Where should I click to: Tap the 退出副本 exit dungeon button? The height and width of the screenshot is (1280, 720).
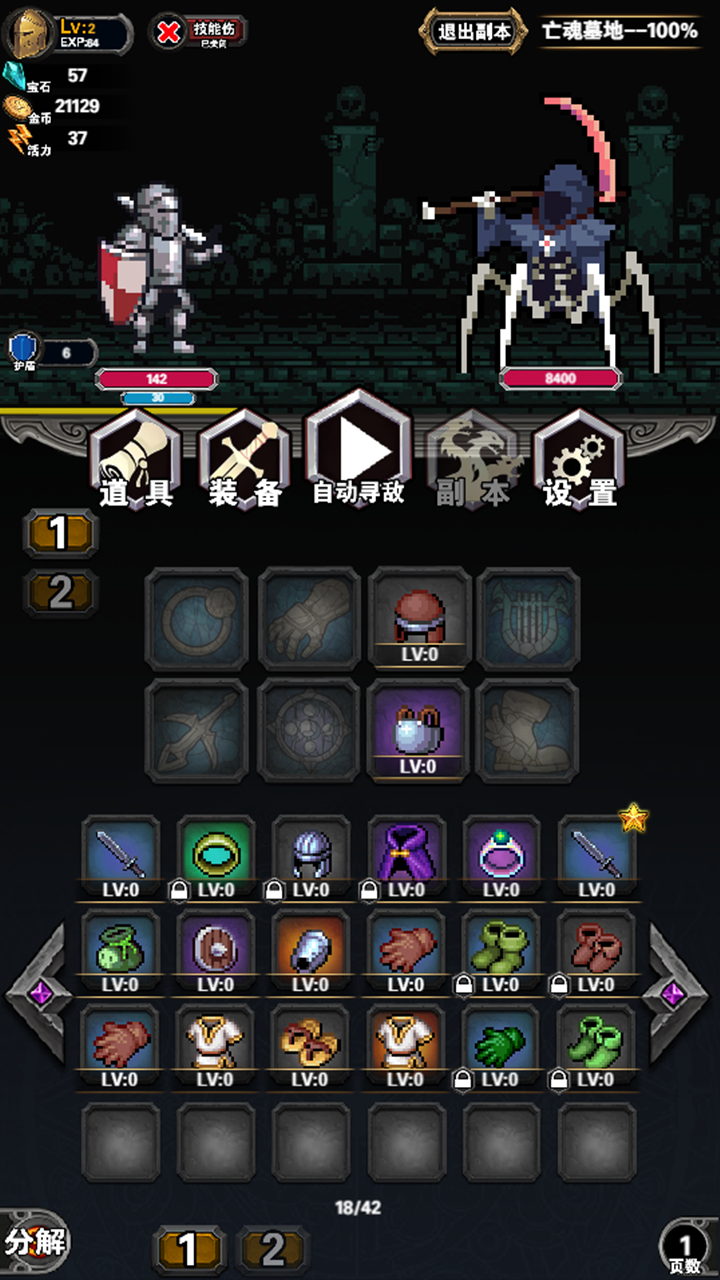pos(473,31)
